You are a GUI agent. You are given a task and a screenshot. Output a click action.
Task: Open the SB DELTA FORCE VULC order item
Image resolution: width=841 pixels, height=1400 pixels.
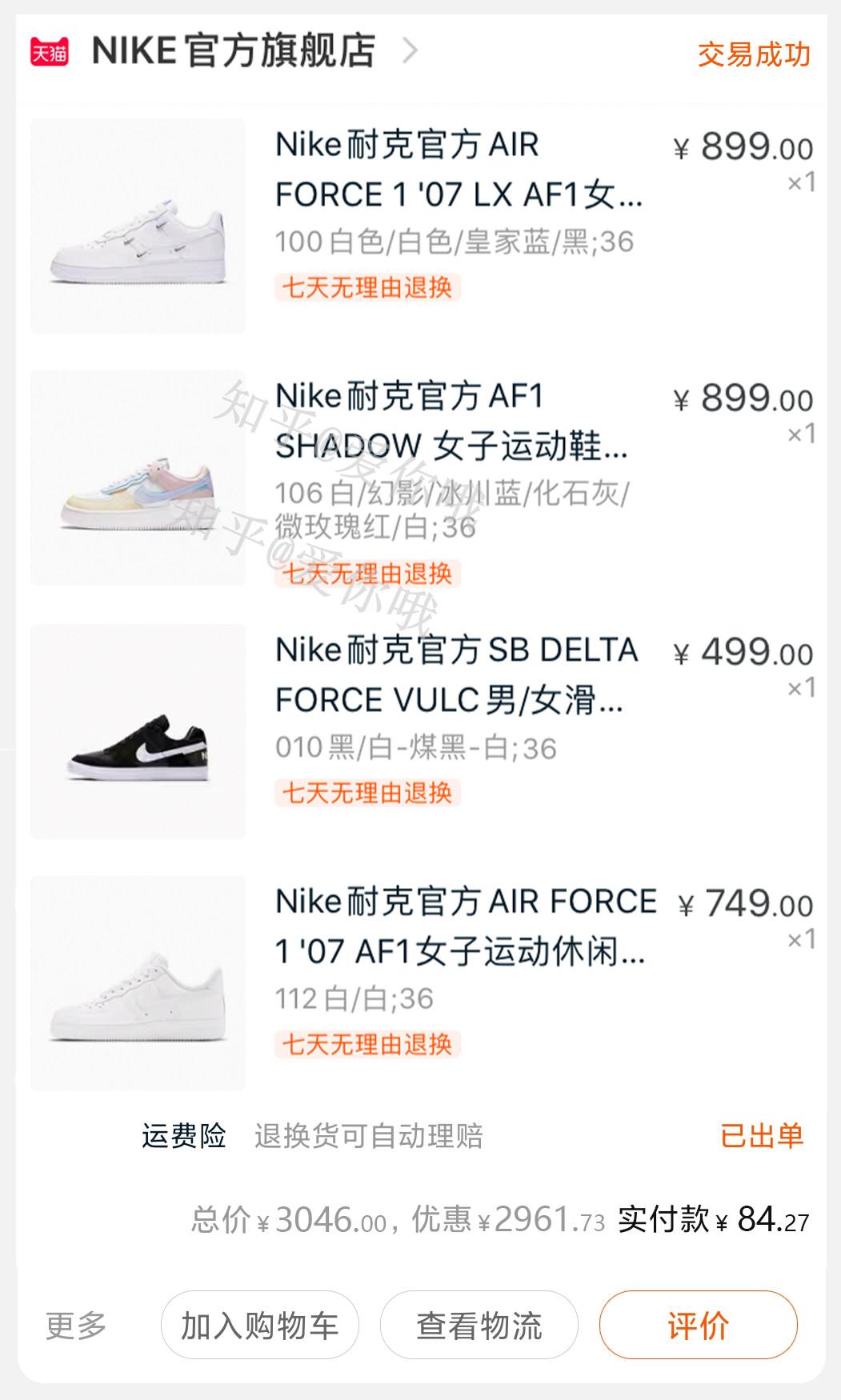pyautogui.click(x=456, y=675)
